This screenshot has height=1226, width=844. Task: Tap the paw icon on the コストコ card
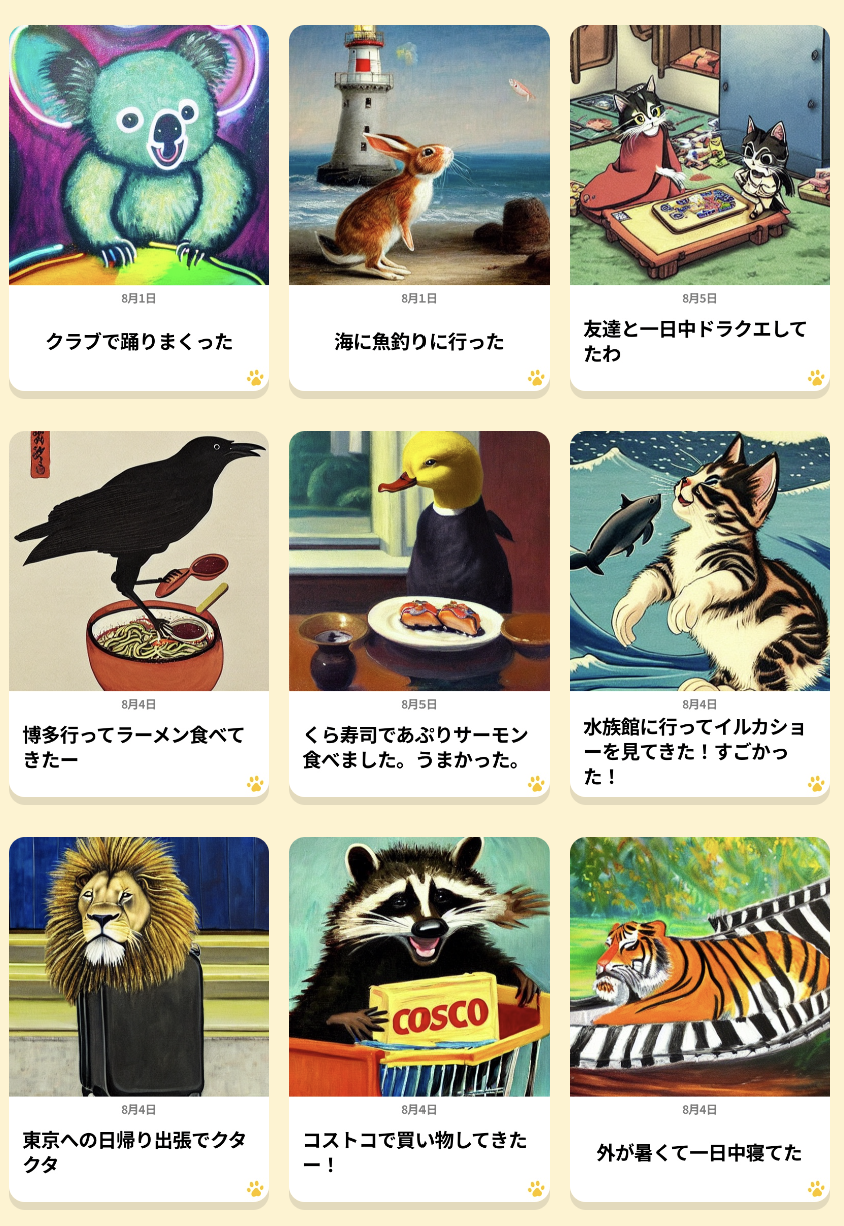tap(536, 1189)
